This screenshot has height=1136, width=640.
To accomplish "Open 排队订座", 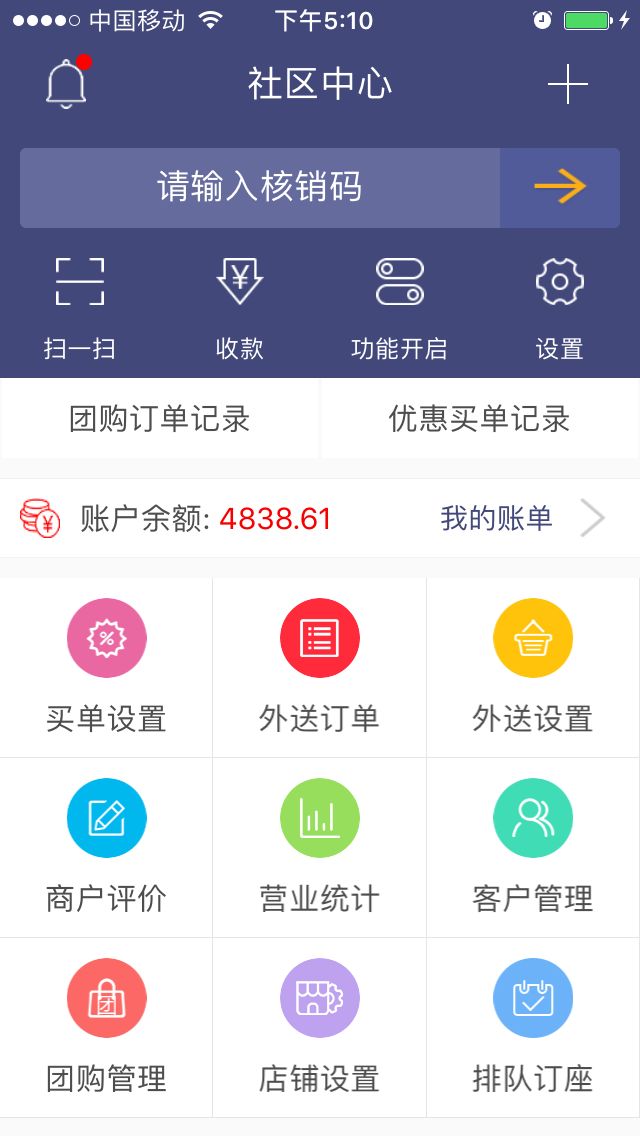I will tap(533, 1027).
